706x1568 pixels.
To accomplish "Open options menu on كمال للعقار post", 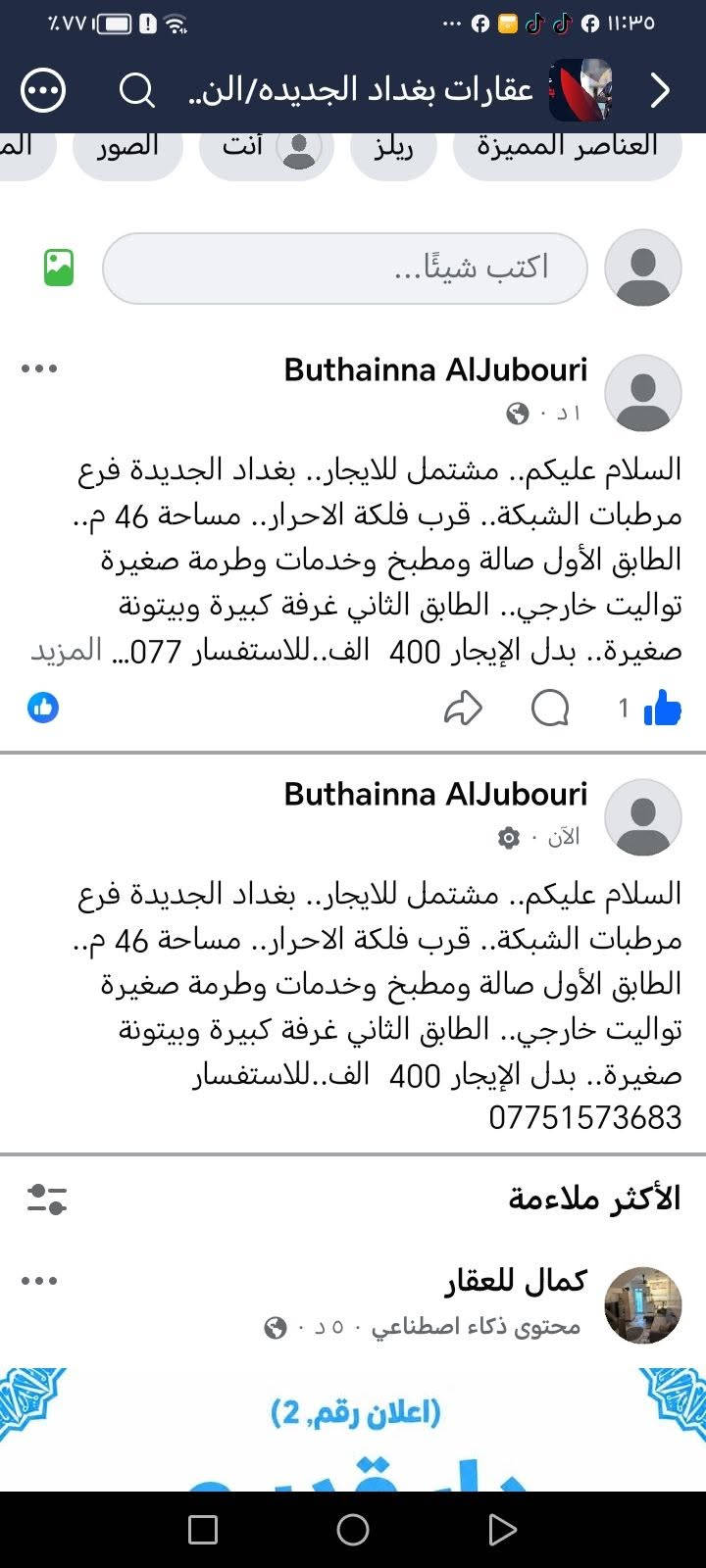I will click(x=39, y=1280).
